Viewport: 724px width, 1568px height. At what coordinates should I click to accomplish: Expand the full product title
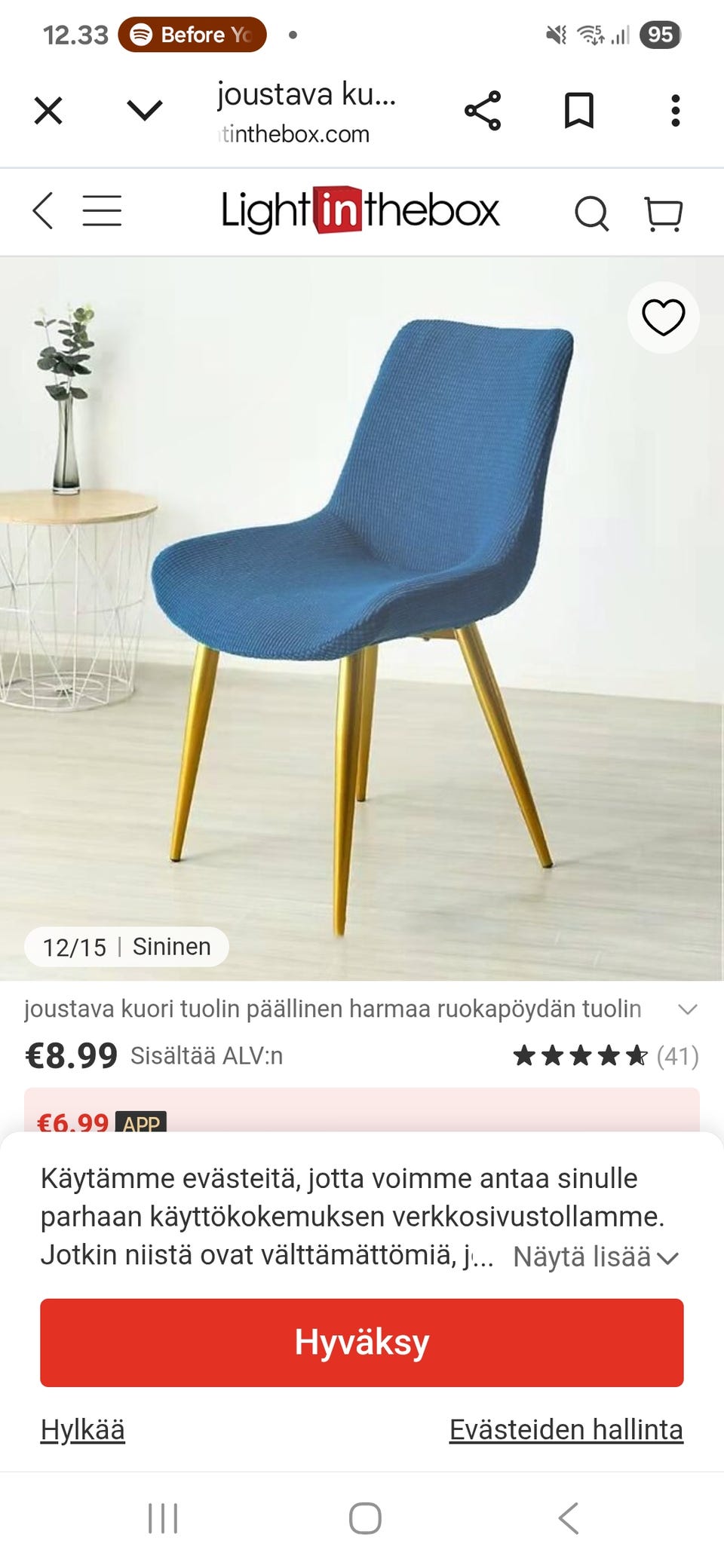tap(687, 1009)
